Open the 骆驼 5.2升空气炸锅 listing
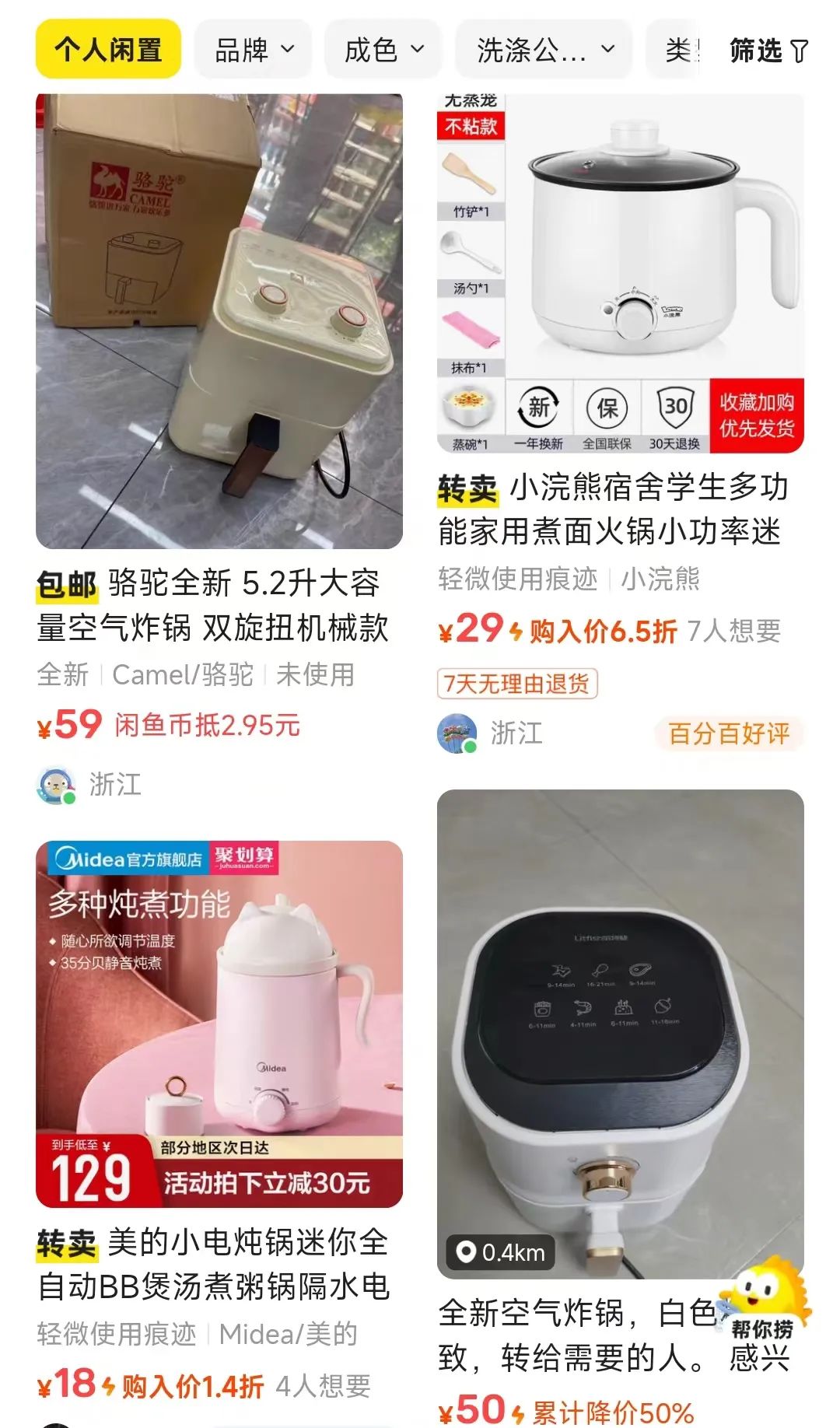The image size is (840, 1428). click(x=219, y=322)
